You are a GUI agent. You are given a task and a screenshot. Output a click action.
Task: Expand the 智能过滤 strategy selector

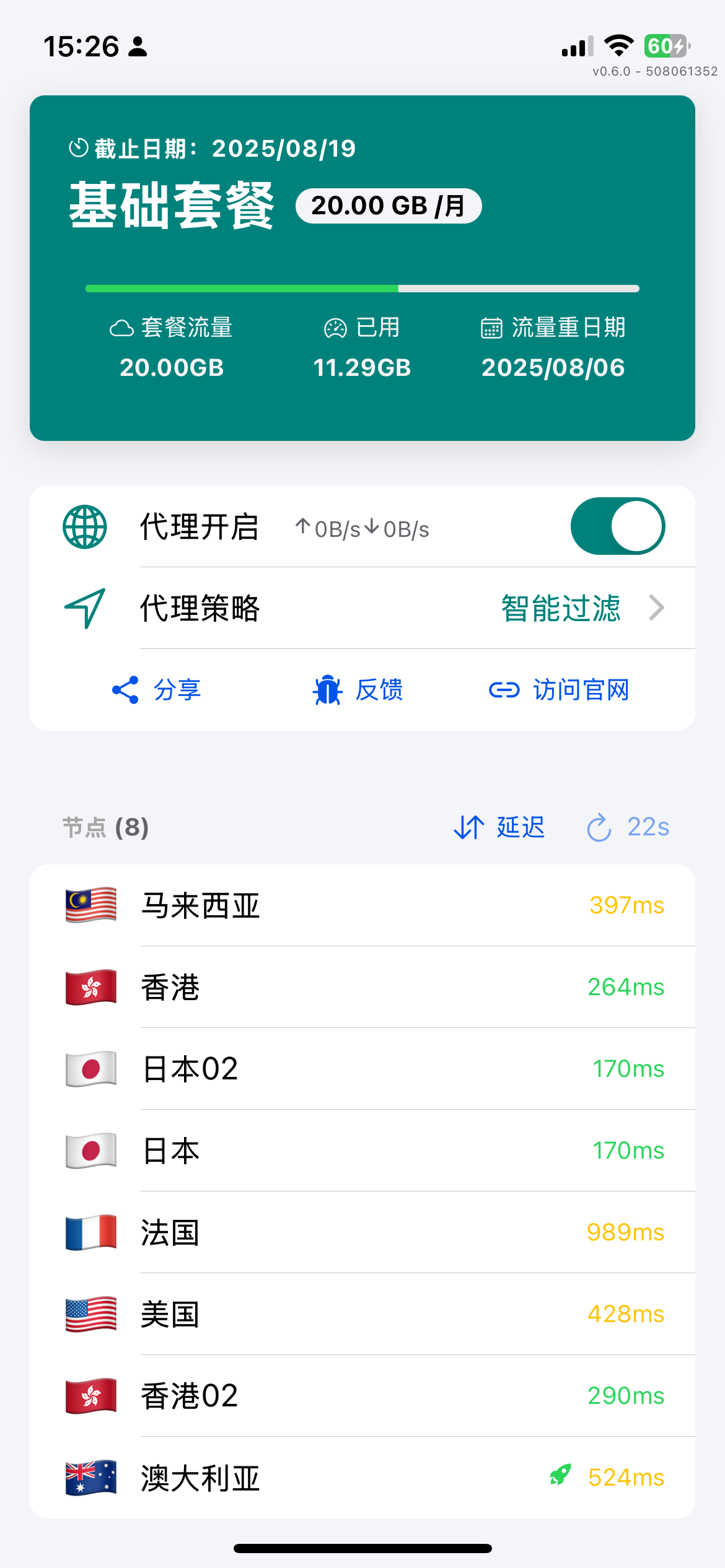(560, 608)
